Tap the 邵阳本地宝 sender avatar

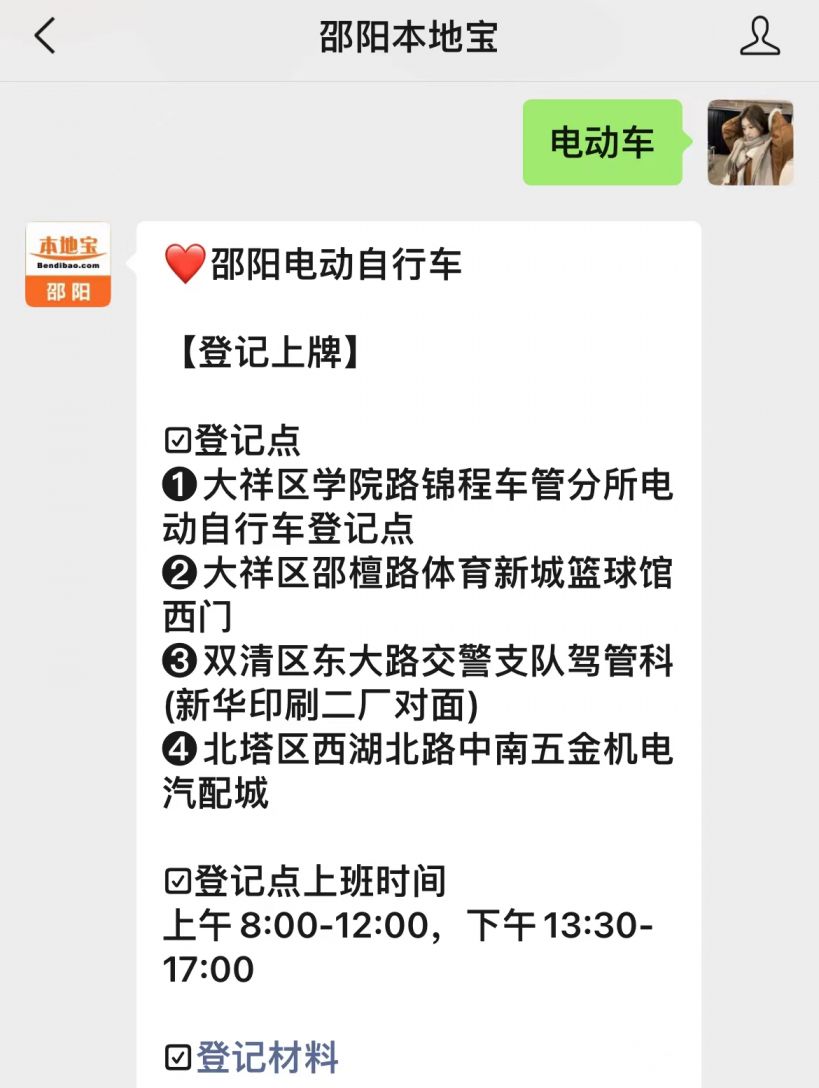tap(68, 264)
